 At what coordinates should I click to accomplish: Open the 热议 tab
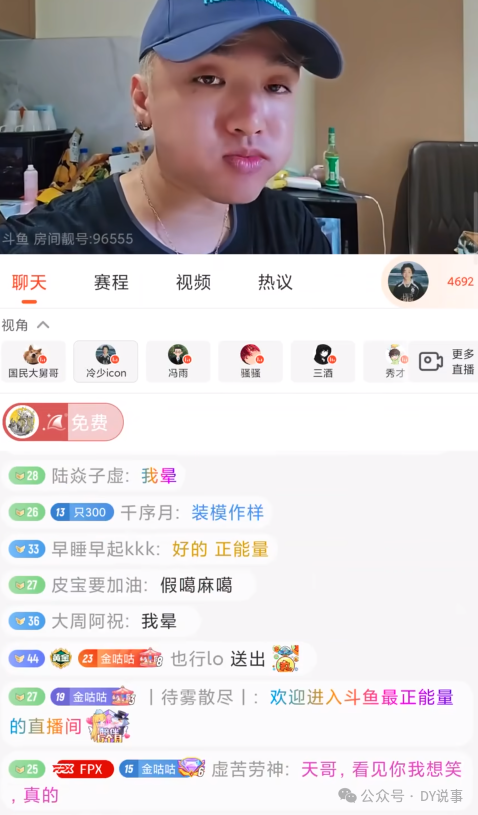point(275,282)
